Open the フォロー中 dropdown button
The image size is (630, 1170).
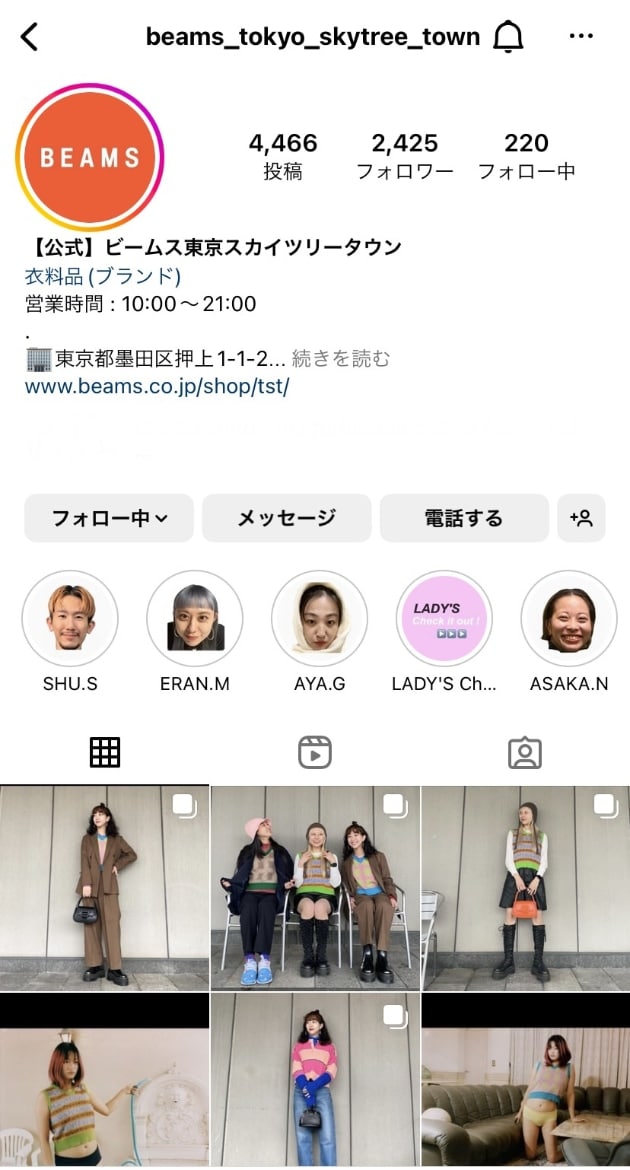[x=109, y=518]
